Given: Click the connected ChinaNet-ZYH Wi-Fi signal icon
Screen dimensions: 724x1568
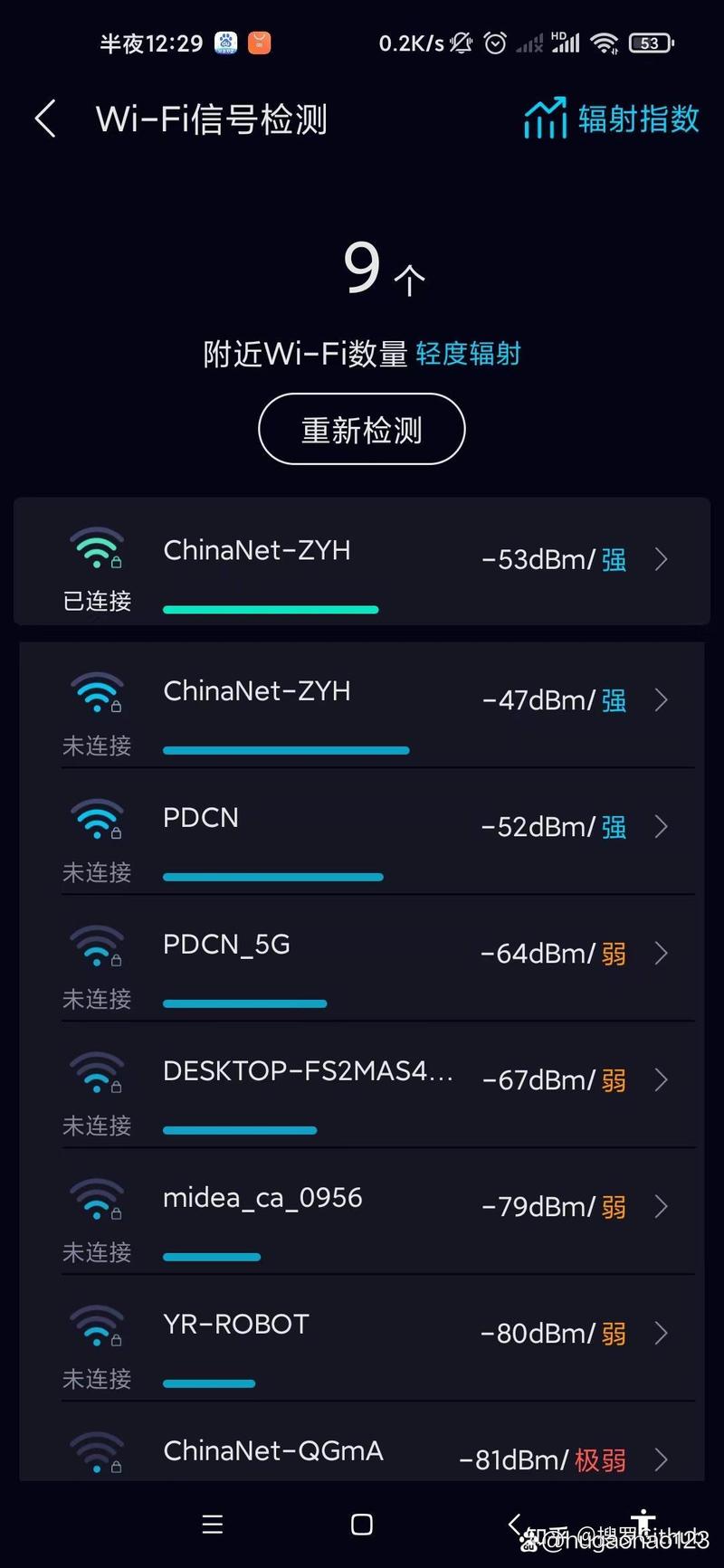Looking at the screenshot, I should [x=96, y=547].
